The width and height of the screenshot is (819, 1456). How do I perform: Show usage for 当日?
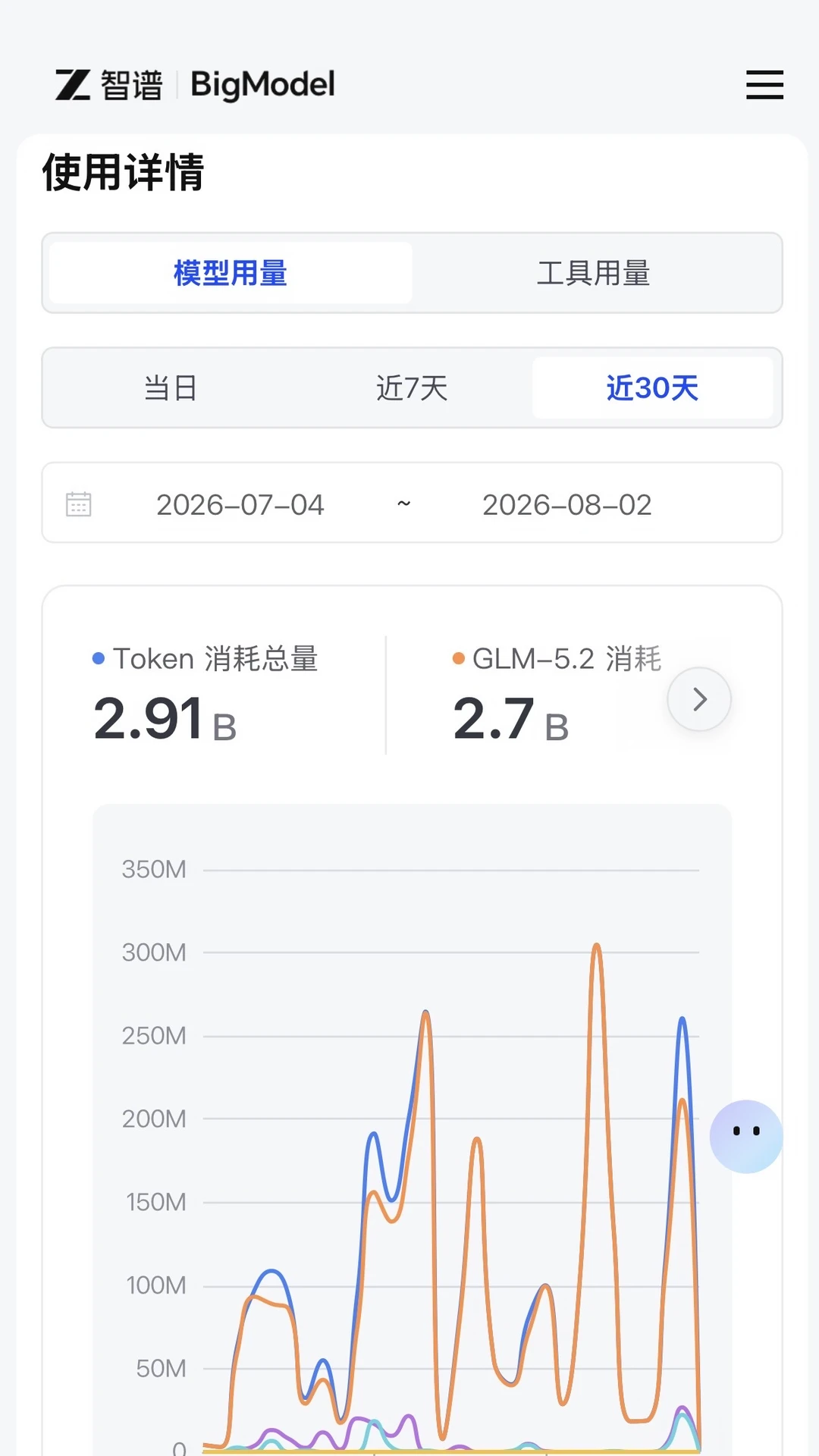[171, 388]
